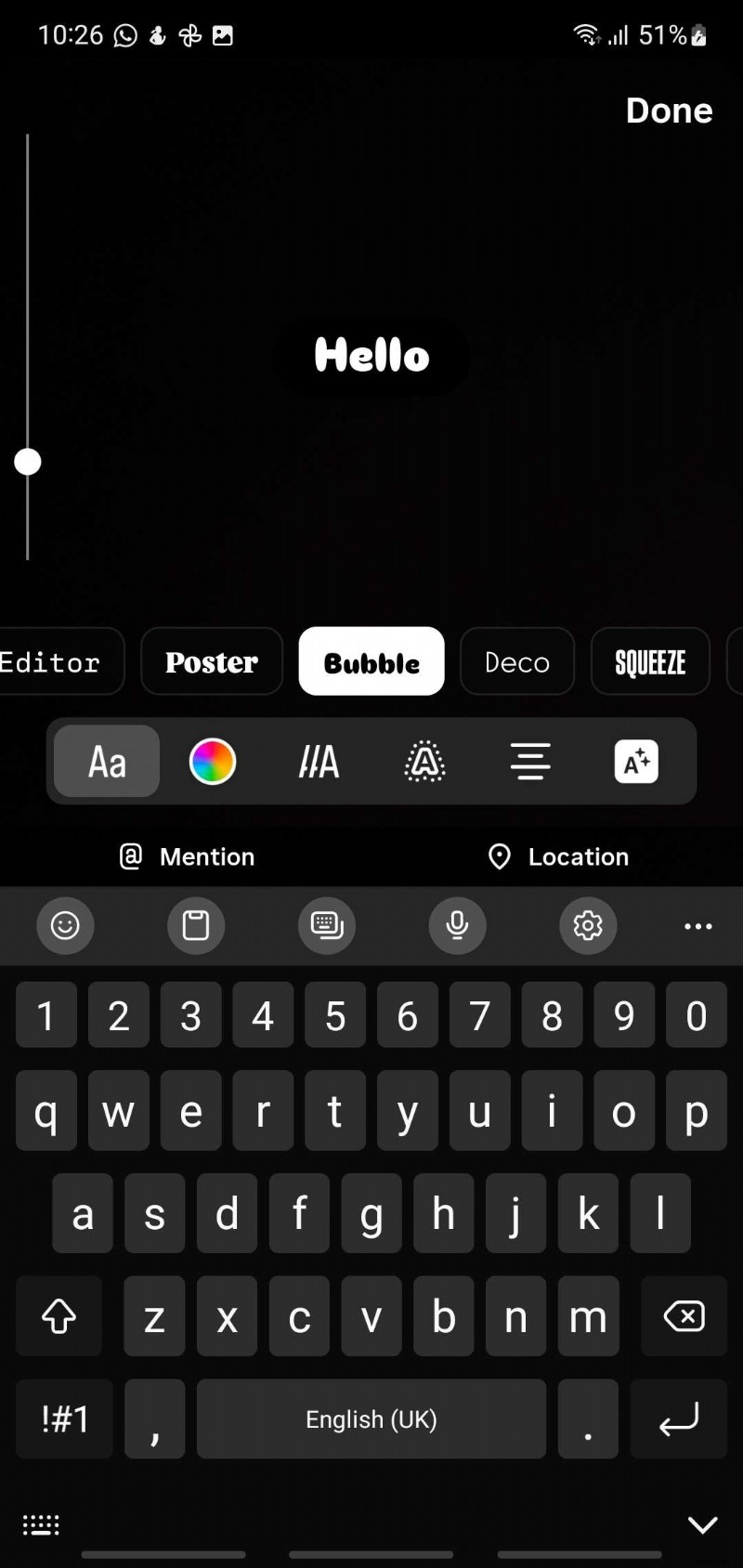The height and width of the screenshot is (1568, 743).
Task: Toggle shift for uppercase letters
Action: click(x=59, y=1316)
